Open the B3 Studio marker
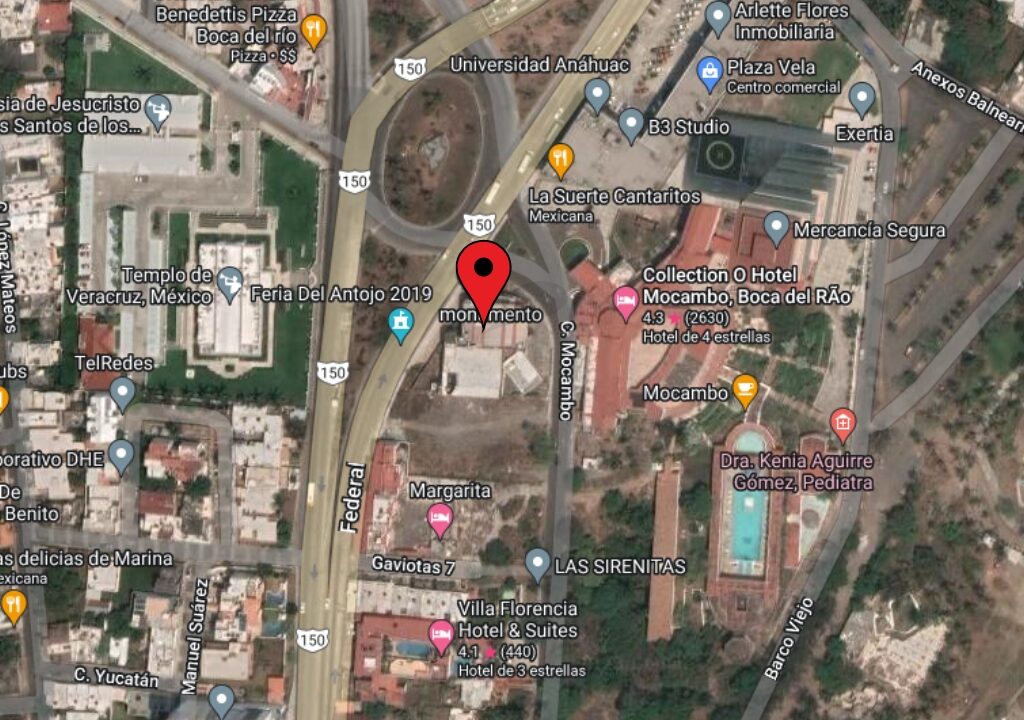The image size is (1024, 720). 631,125
